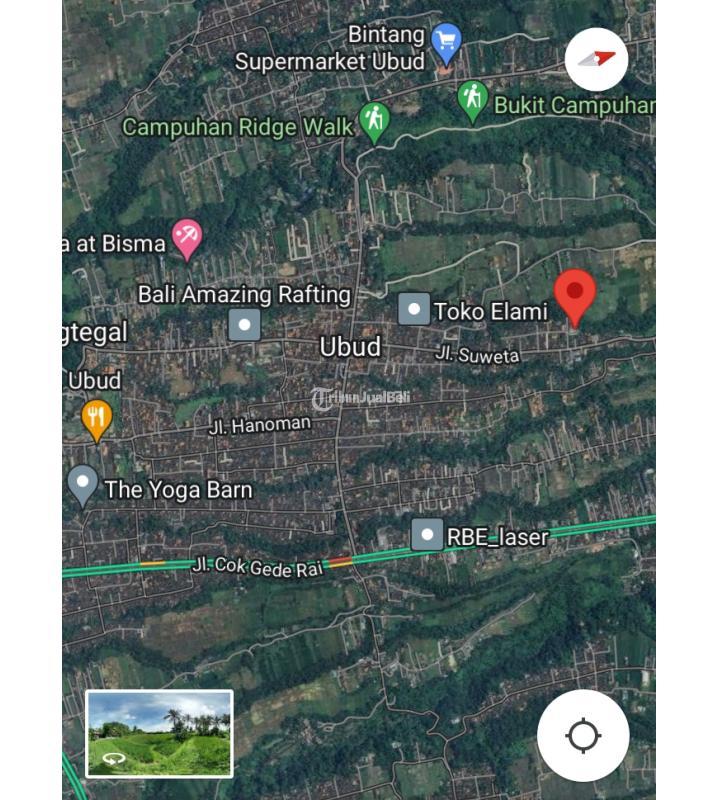Tap the Toko Elami place marker
Screen dimensions: 720x800
click(414, 309)
